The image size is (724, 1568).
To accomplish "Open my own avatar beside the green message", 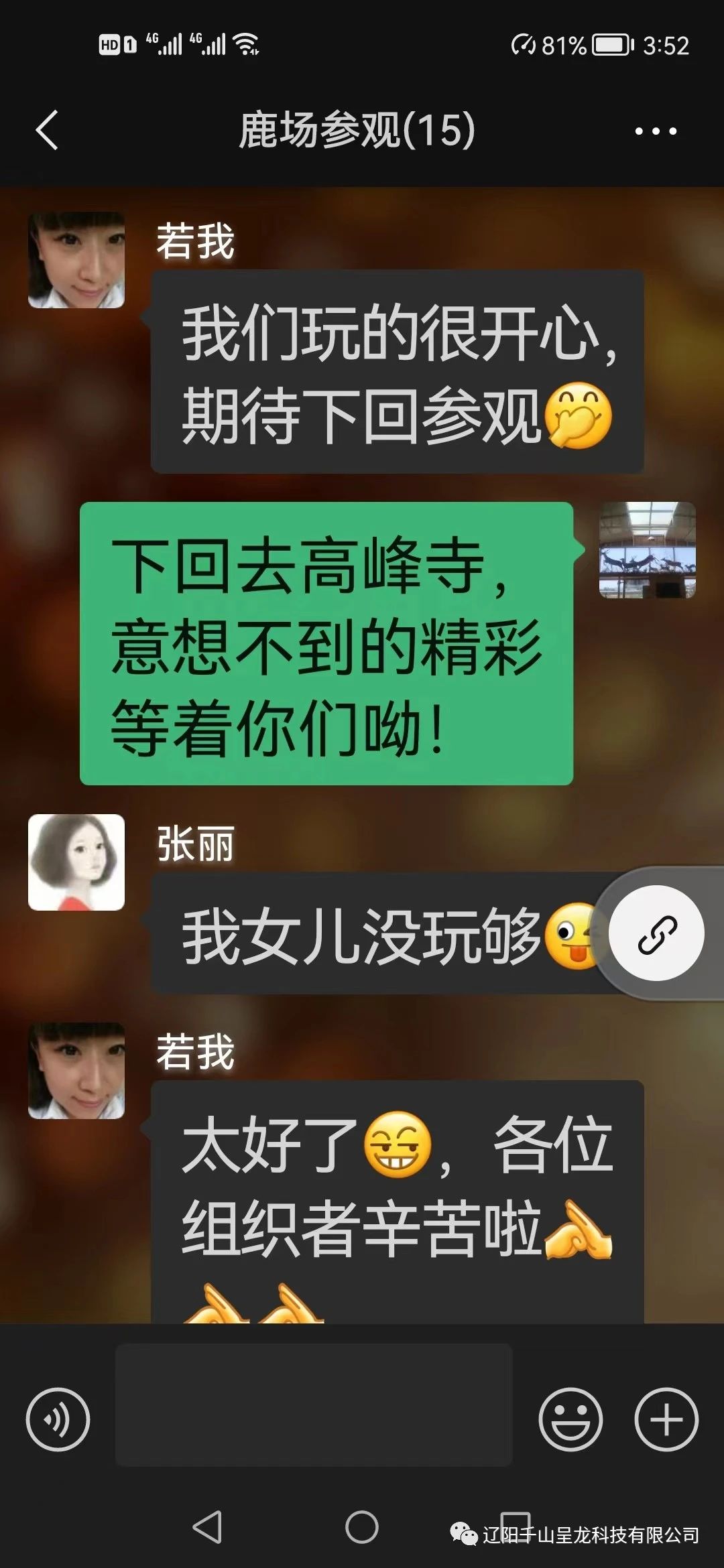I will (647, 549).
